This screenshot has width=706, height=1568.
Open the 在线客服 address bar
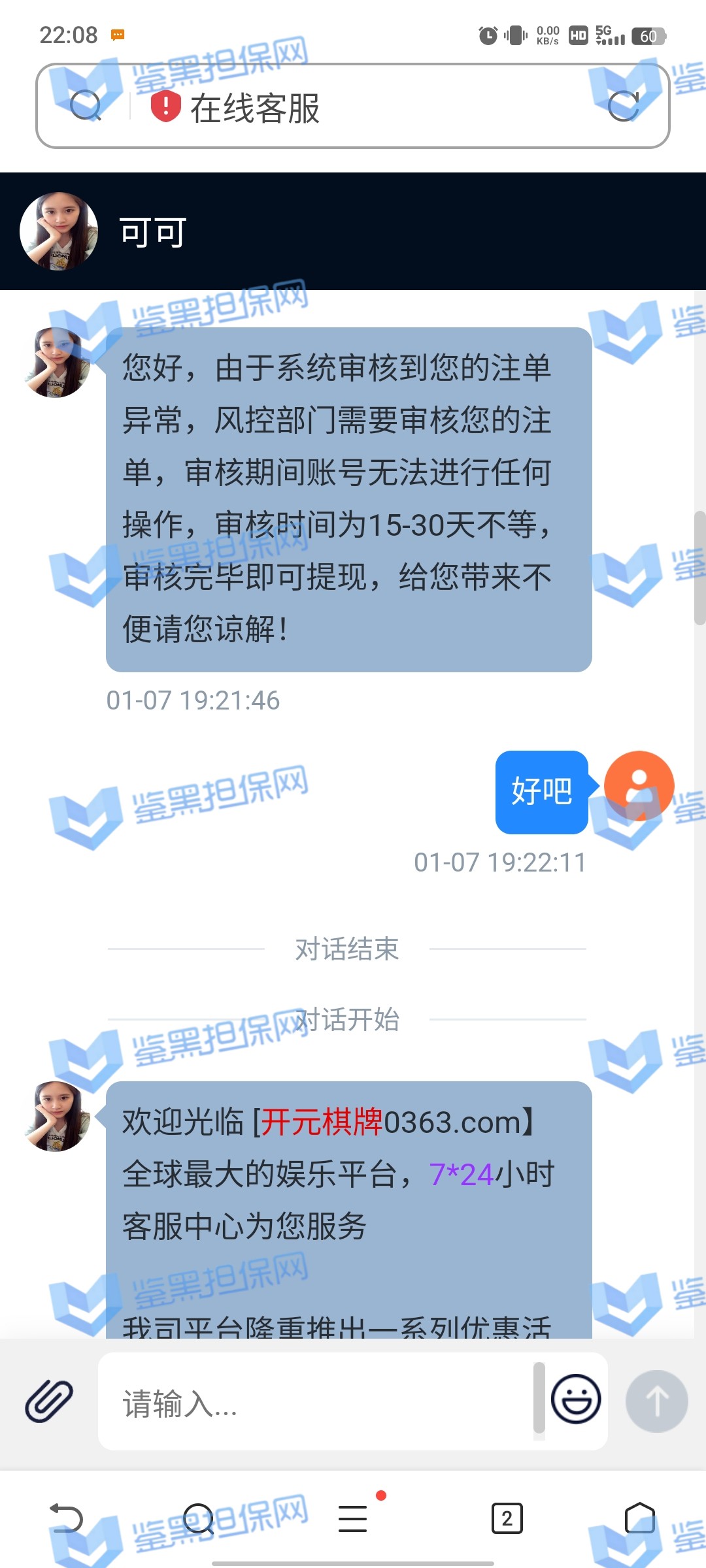[353, 108]
